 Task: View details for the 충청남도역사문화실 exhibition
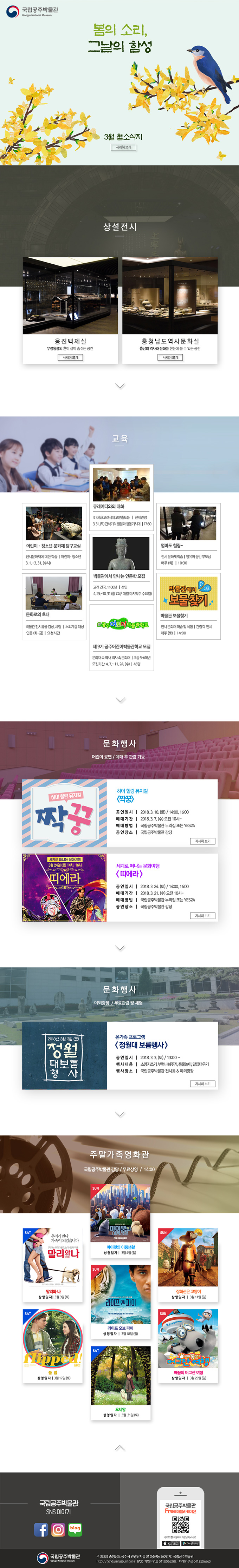pos(170,357)
